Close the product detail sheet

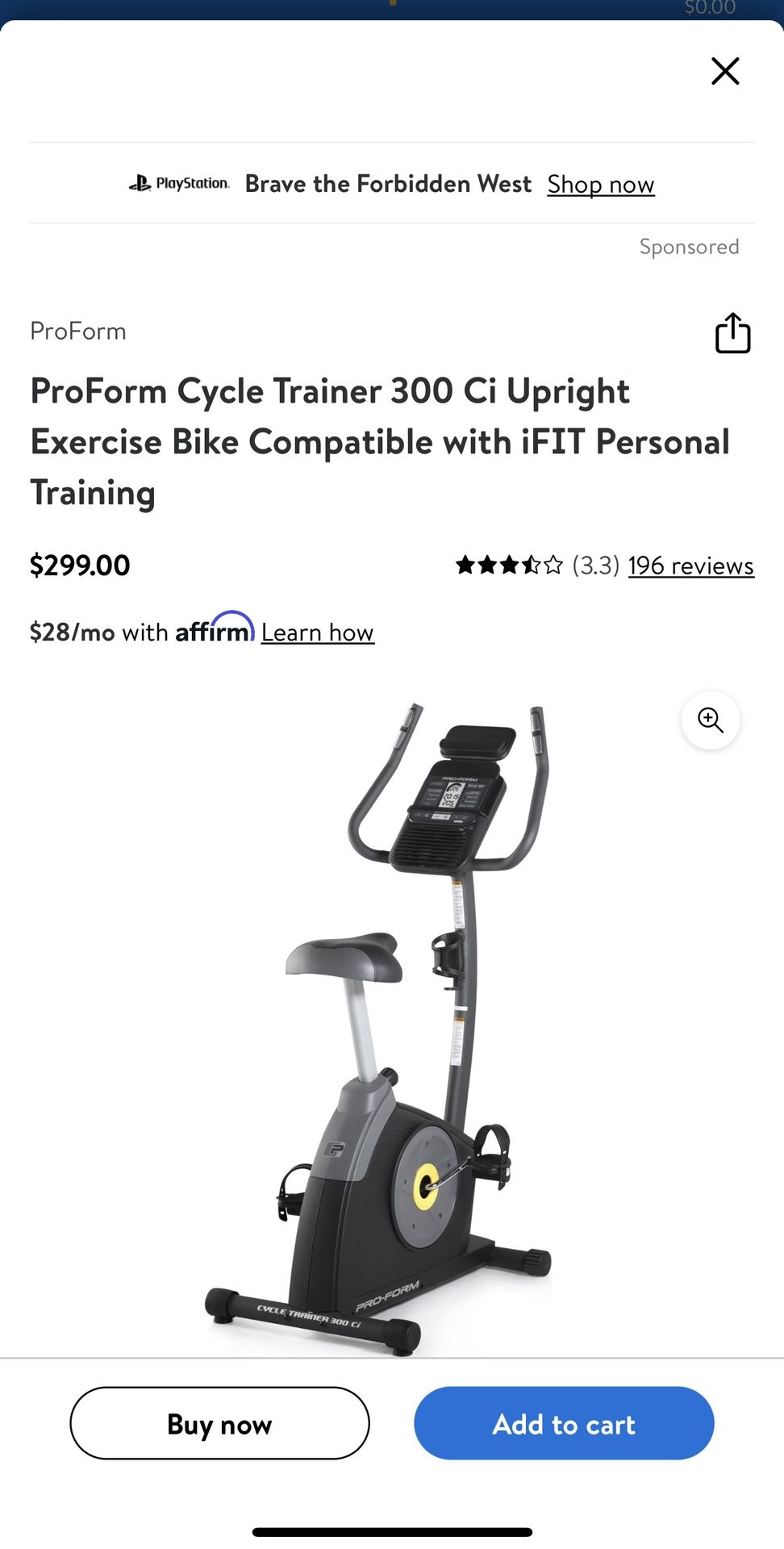point(725,71)
